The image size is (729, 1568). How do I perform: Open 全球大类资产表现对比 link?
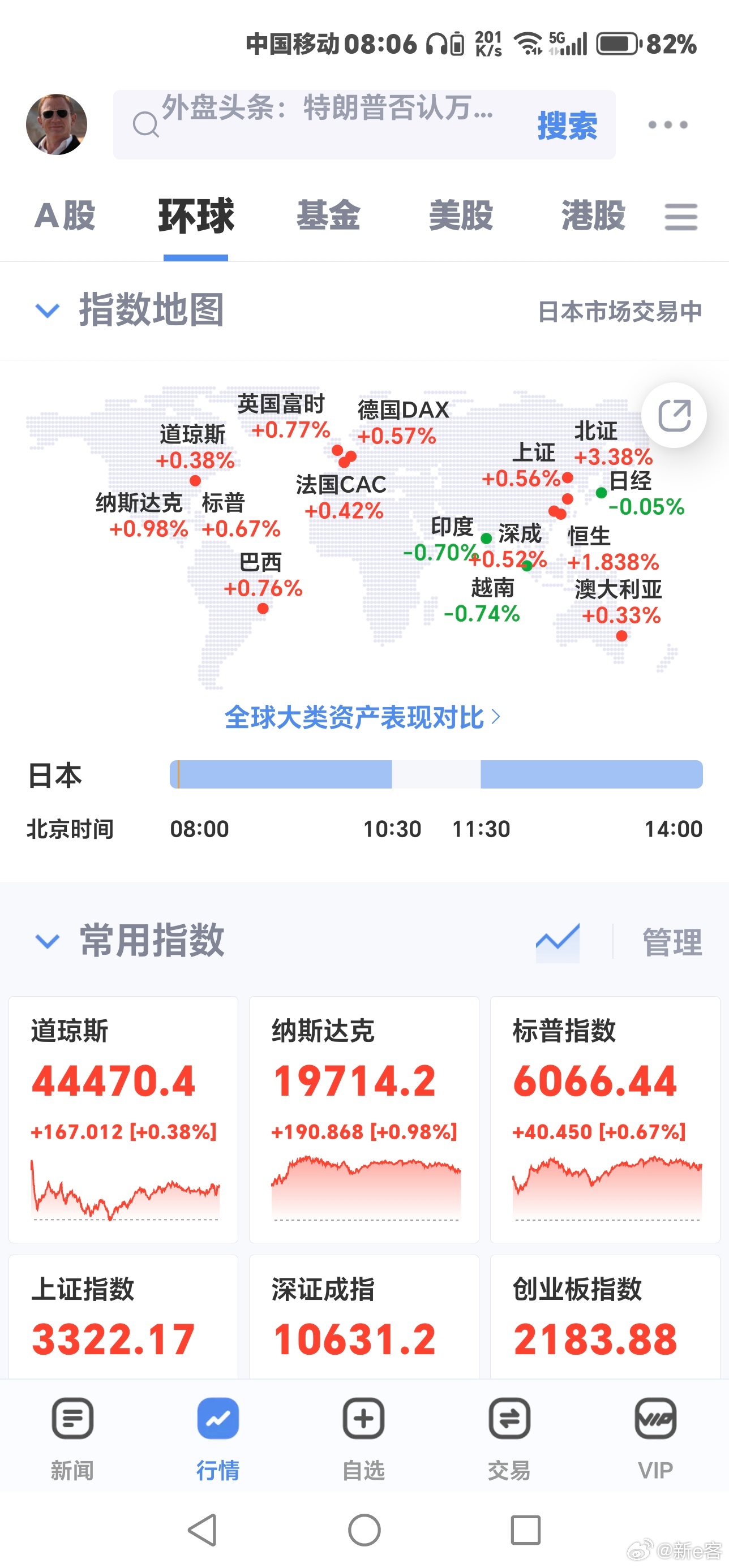pos(363,717)
